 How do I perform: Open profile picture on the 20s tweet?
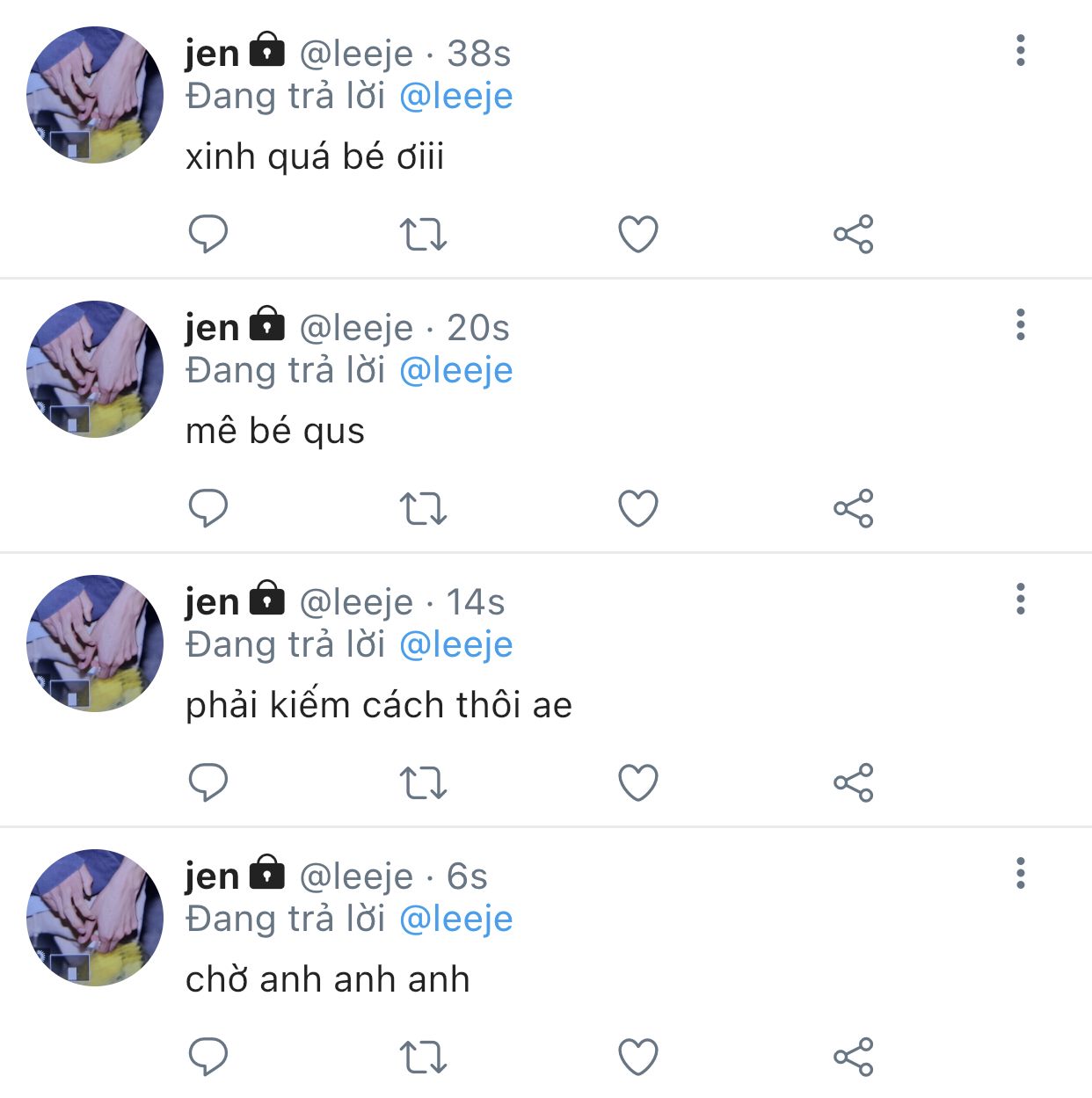click(x=95, y=369)
